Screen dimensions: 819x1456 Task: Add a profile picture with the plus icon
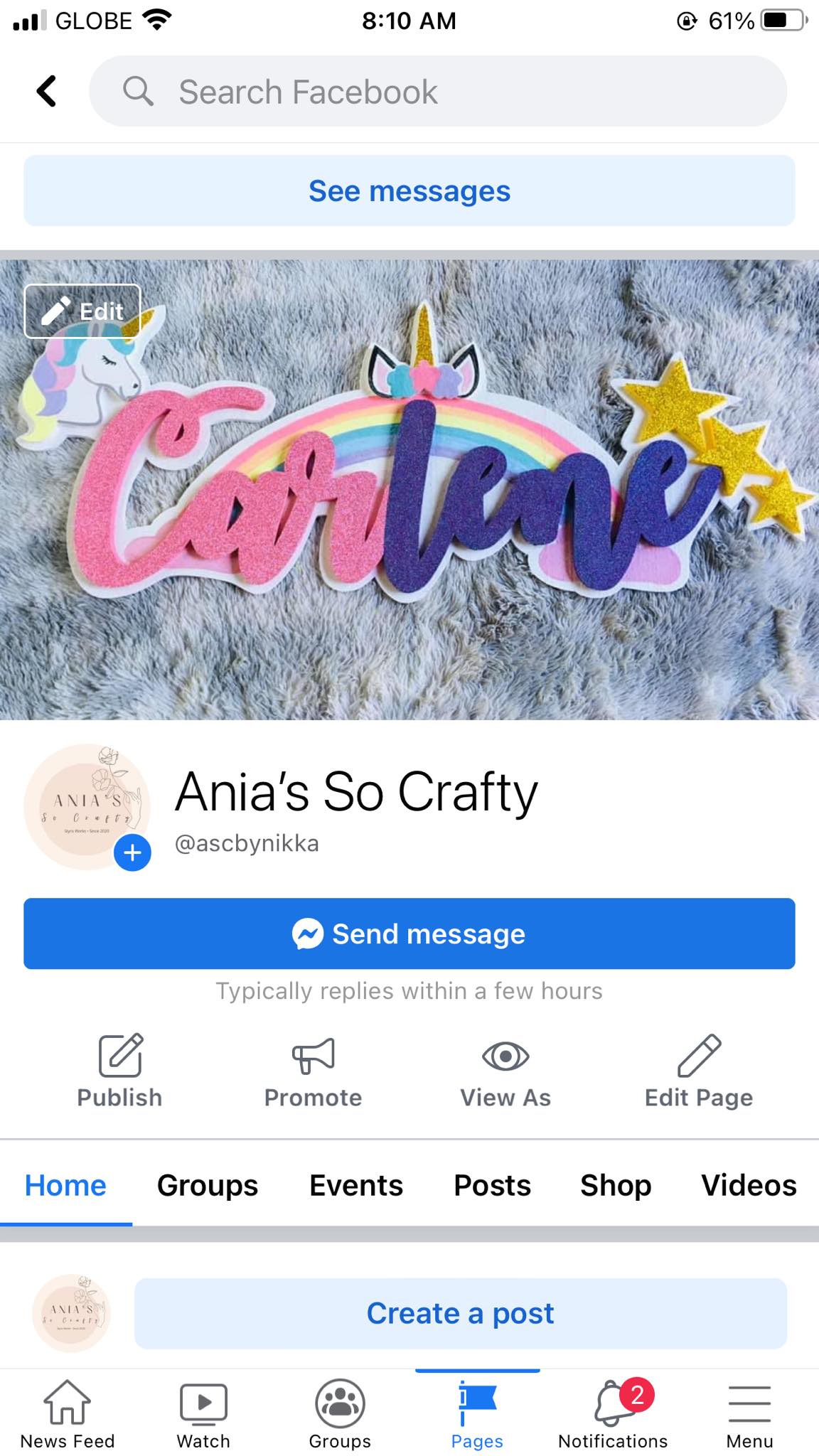coord(133,853)
